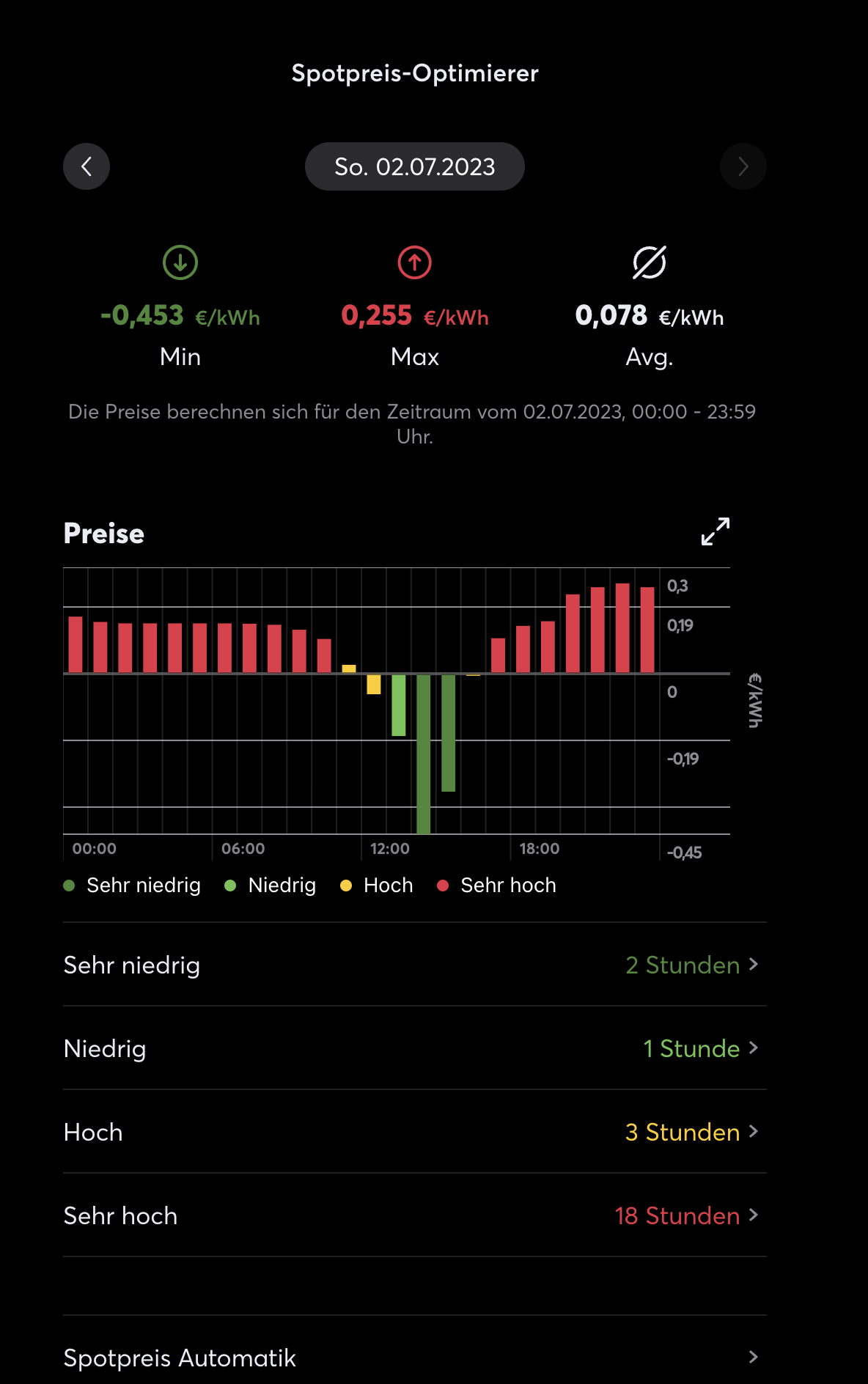The height and width of the screenshot is (1384, 868).
Task: Open Spotpreis Automatik settings
Action: [414, 1358]
